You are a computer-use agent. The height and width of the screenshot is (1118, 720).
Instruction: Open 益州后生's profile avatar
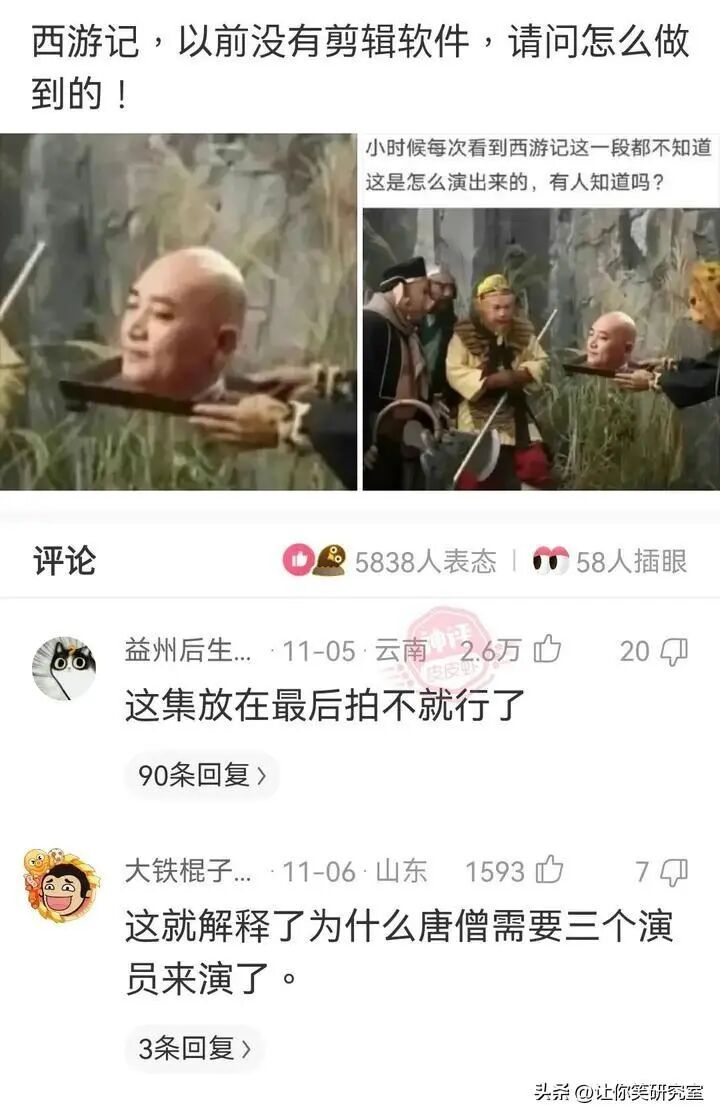pos(64,669)
